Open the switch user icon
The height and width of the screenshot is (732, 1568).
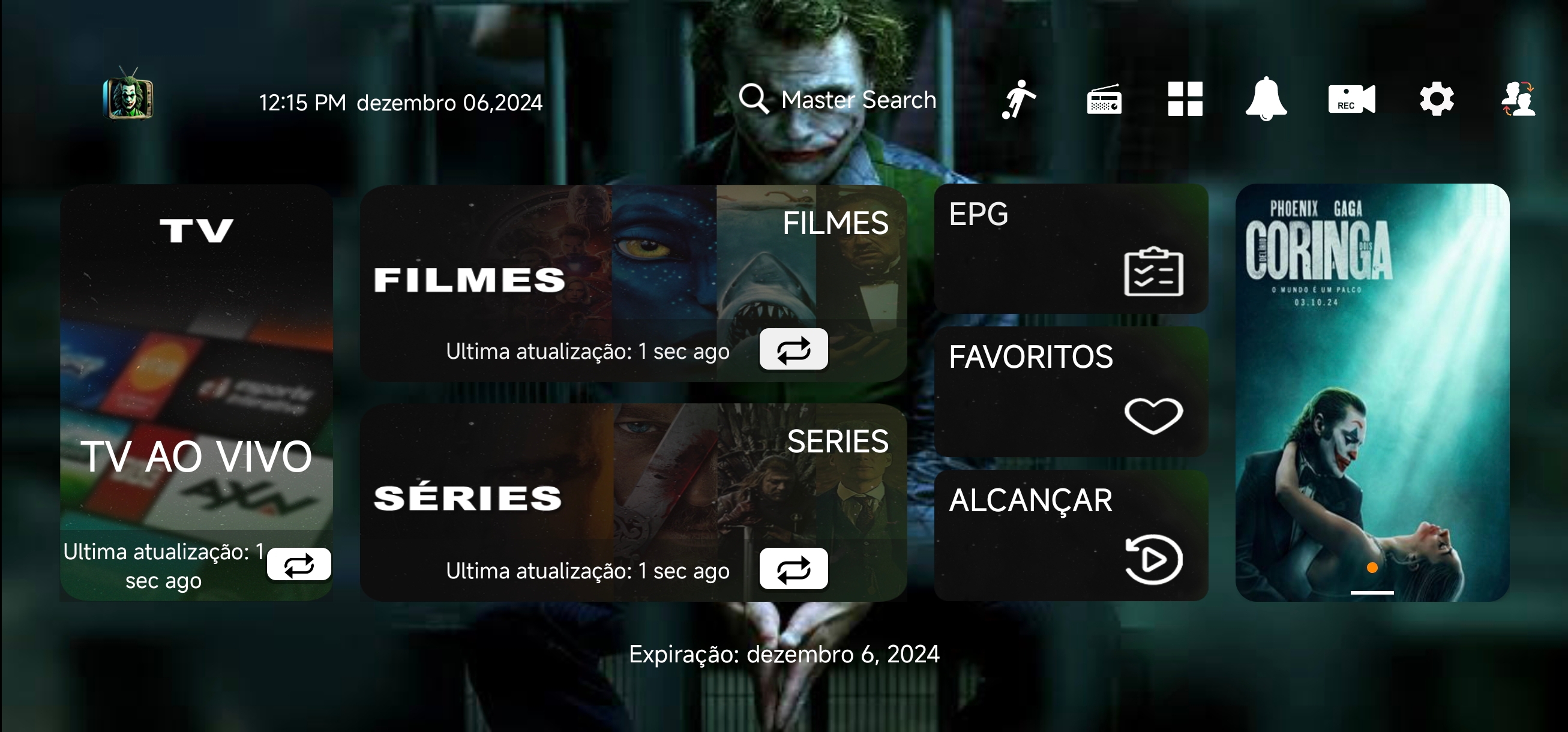pyautogui.click(x=1518, y=100)
